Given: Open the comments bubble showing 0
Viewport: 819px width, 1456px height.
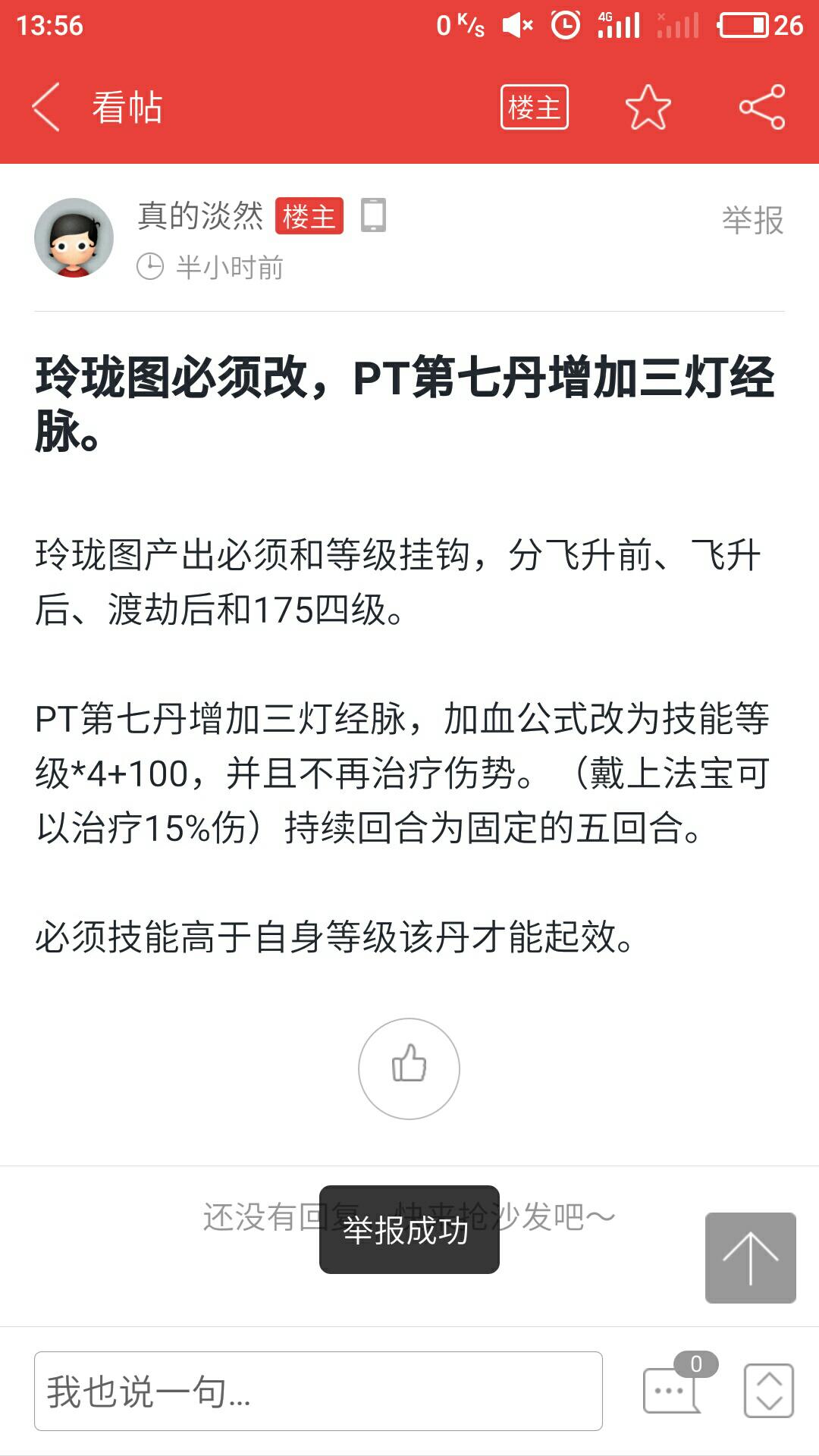Looking at the screenshot, I should [672, 1389].
